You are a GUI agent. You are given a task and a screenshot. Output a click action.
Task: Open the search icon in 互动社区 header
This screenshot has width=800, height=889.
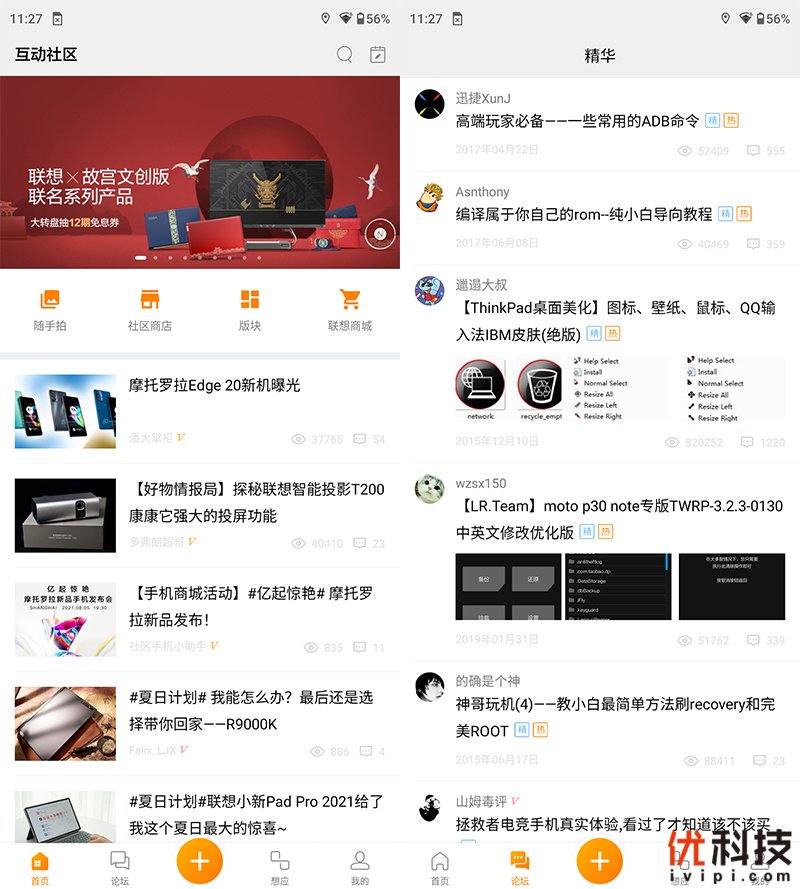[344, 55]
